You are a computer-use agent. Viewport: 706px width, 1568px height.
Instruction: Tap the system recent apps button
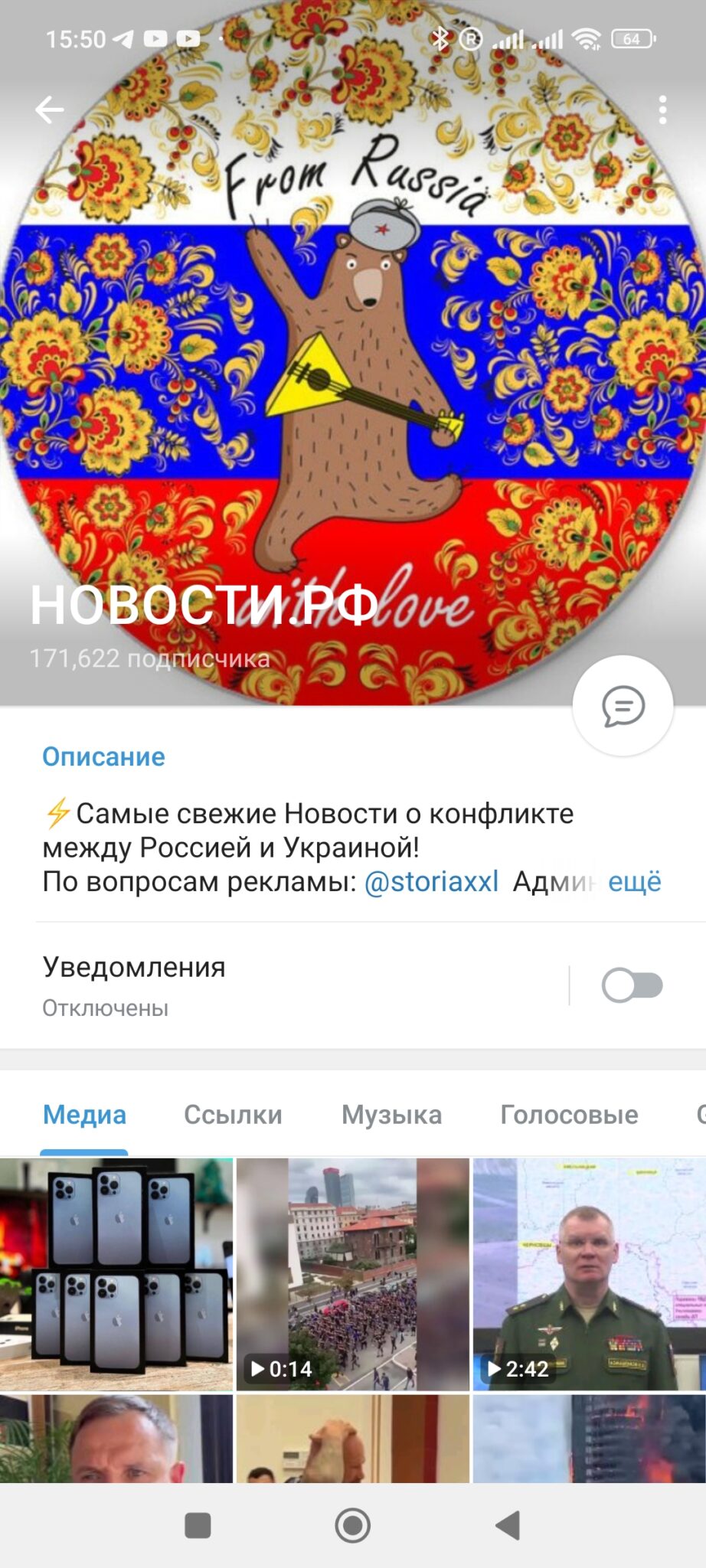198,1526
